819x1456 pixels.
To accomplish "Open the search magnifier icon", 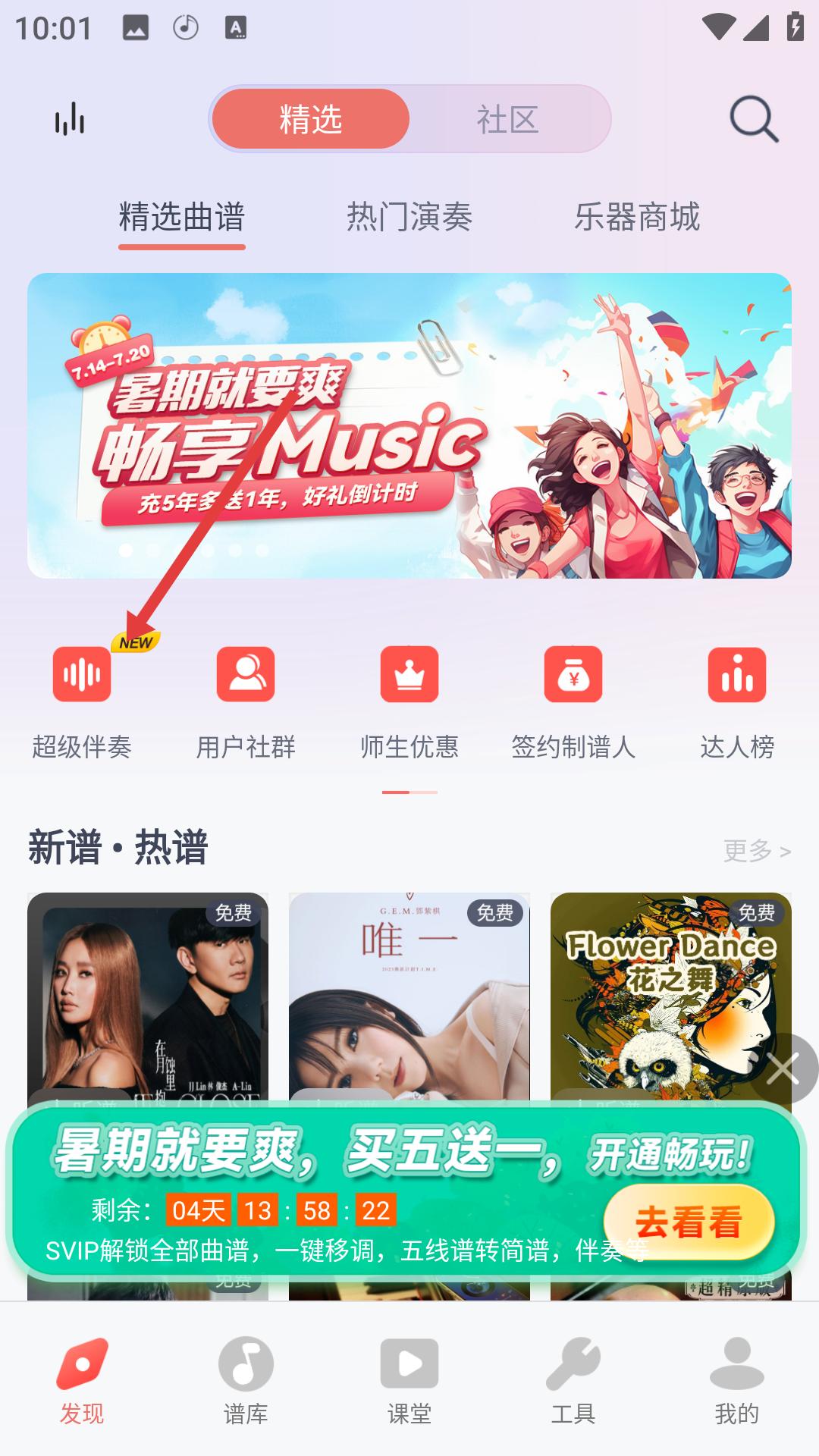I will 754,119.
